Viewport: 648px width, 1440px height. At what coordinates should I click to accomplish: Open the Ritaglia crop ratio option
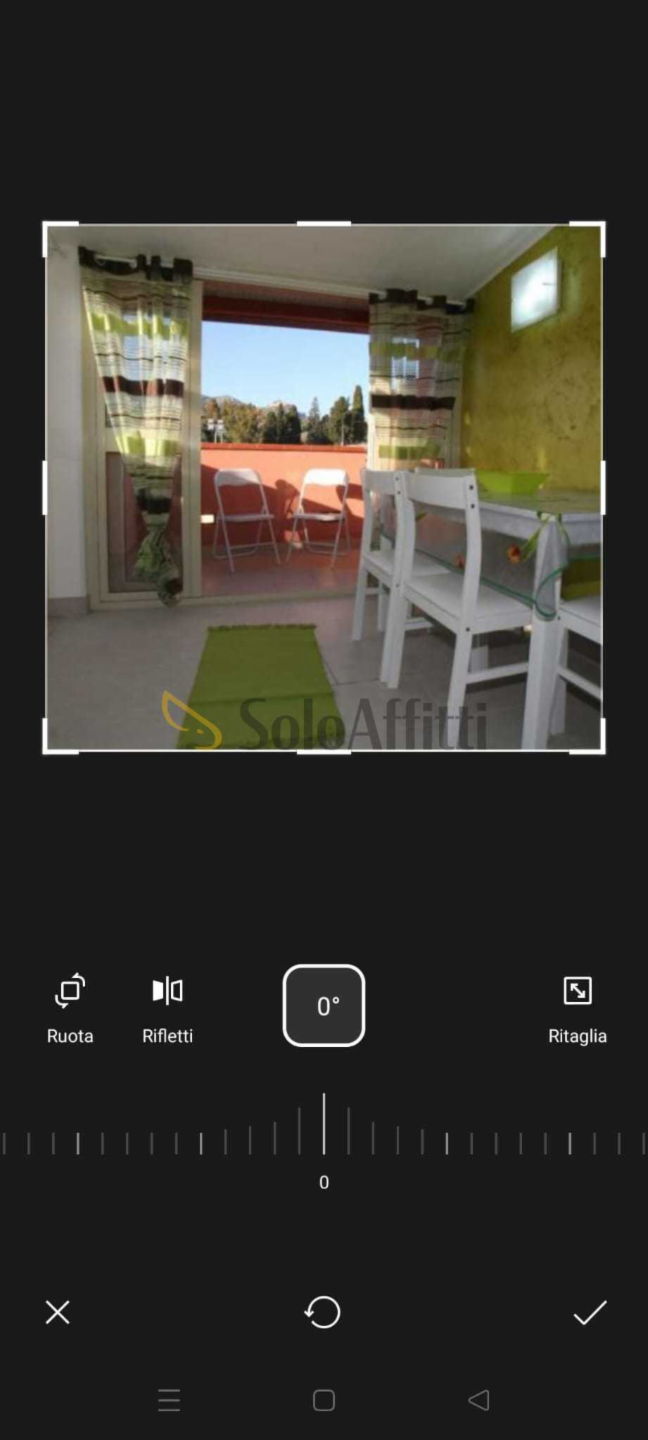point(577,1007)
